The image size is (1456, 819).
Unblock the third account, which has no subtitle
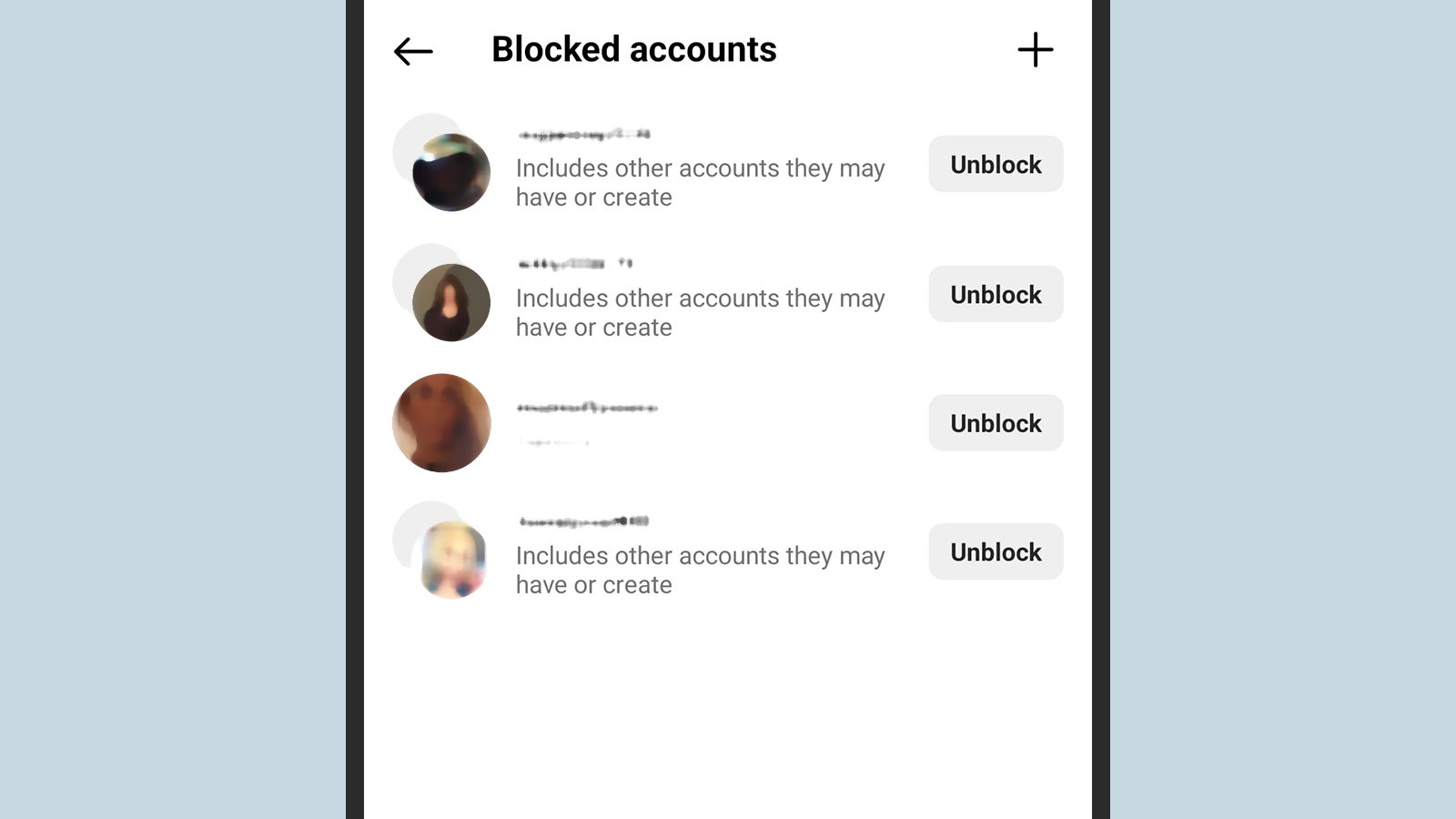(x=996, y=423)
